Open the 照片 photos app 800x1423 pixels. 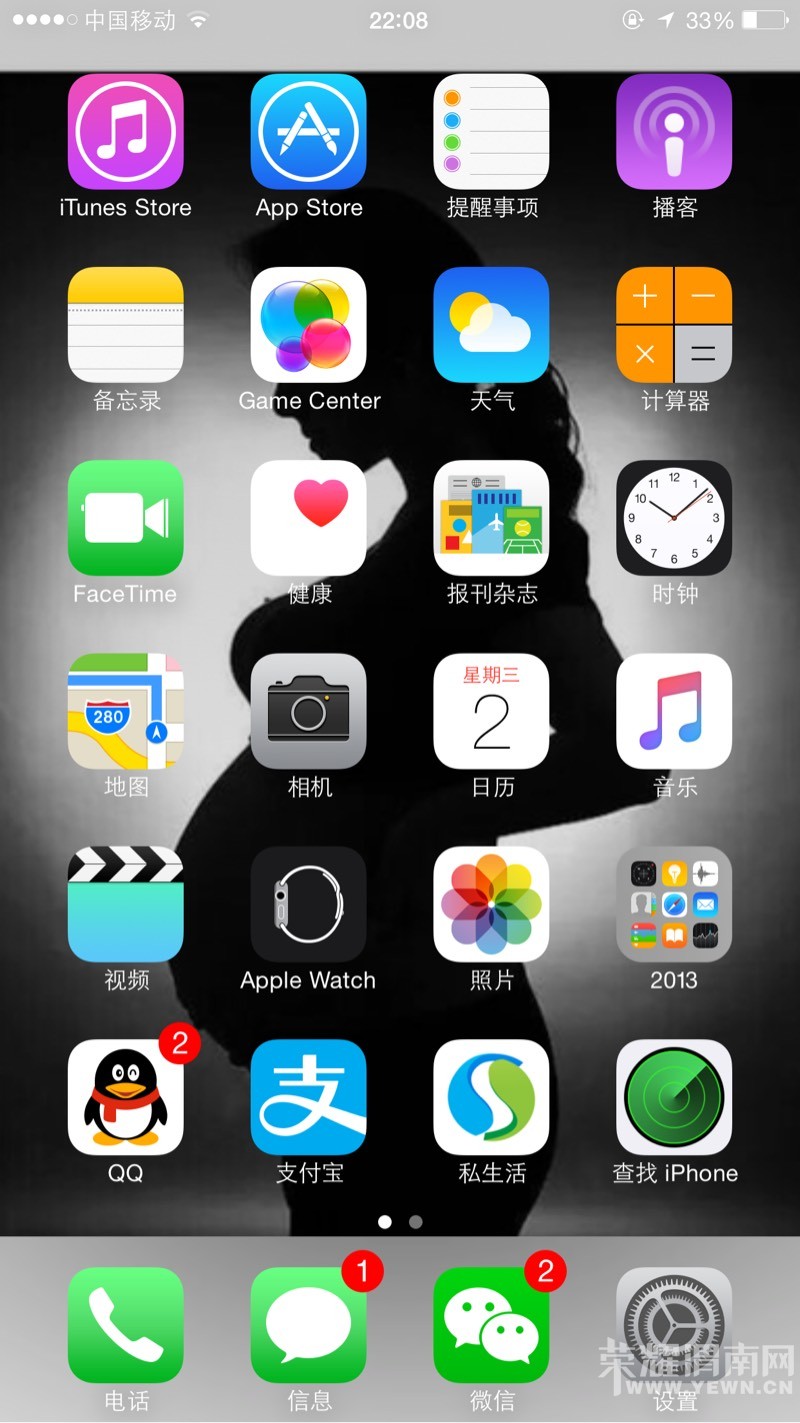(491, 903)
